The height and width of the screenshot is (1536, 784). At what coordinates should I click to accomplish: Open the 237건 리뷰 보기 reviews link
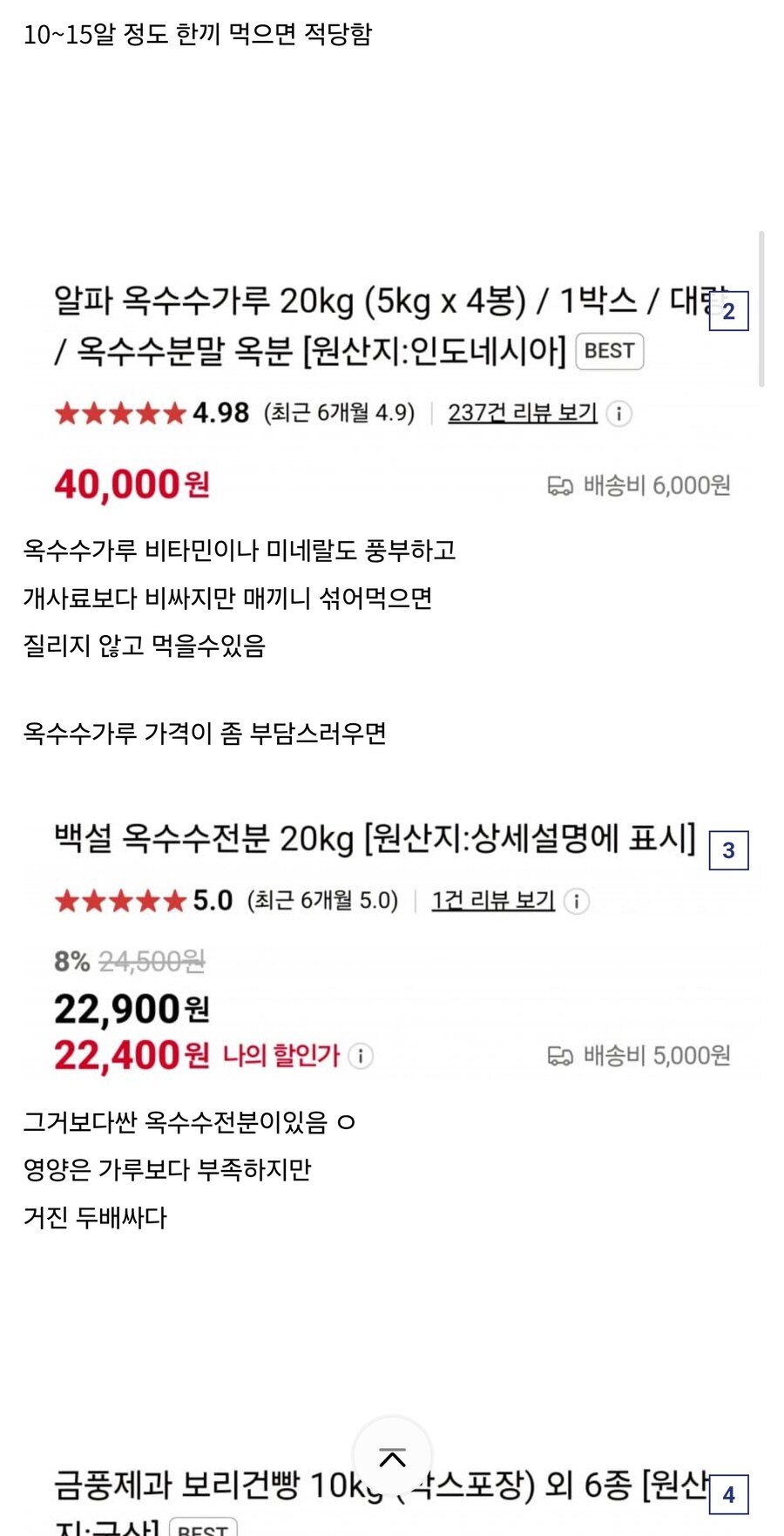(x=523, y=414)
